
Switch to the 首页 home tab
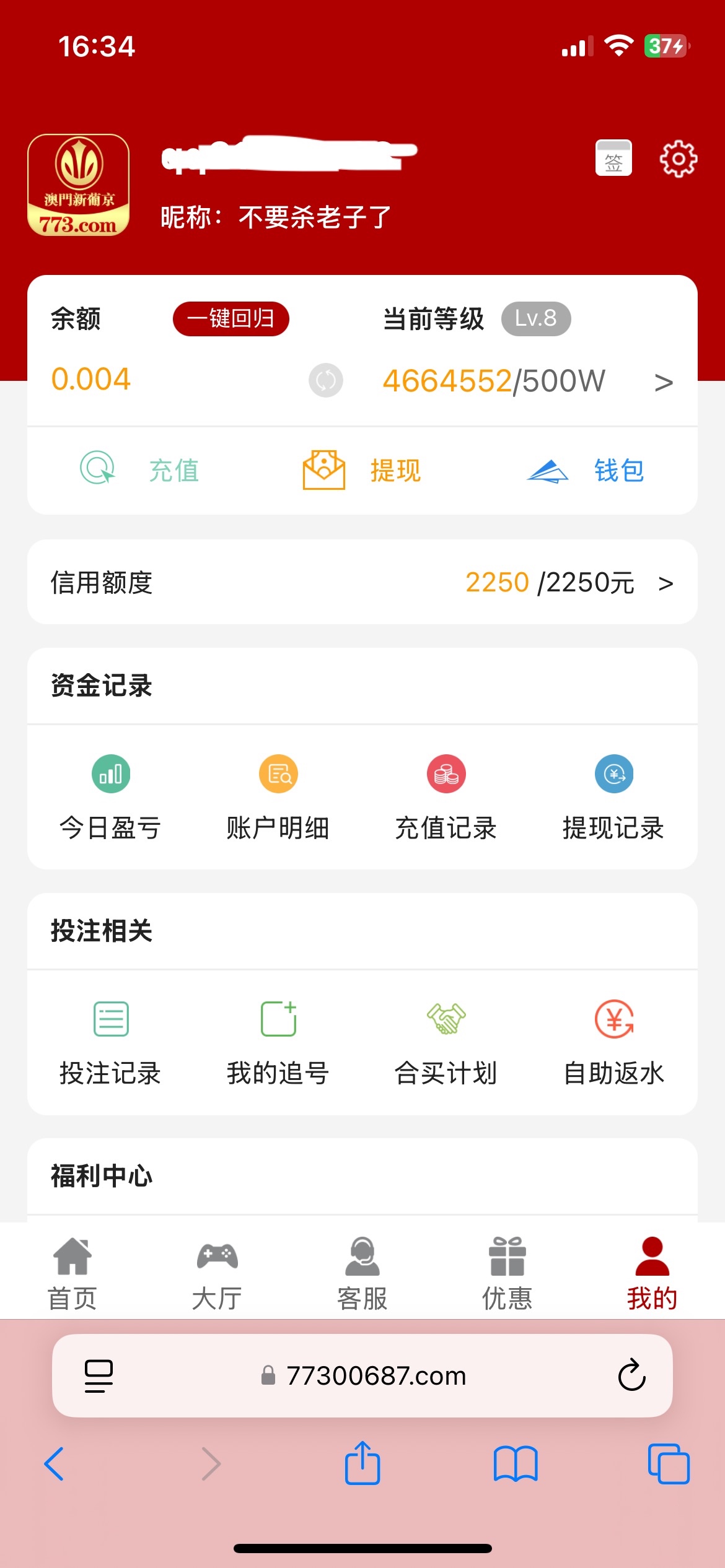tap(72, 1273)
